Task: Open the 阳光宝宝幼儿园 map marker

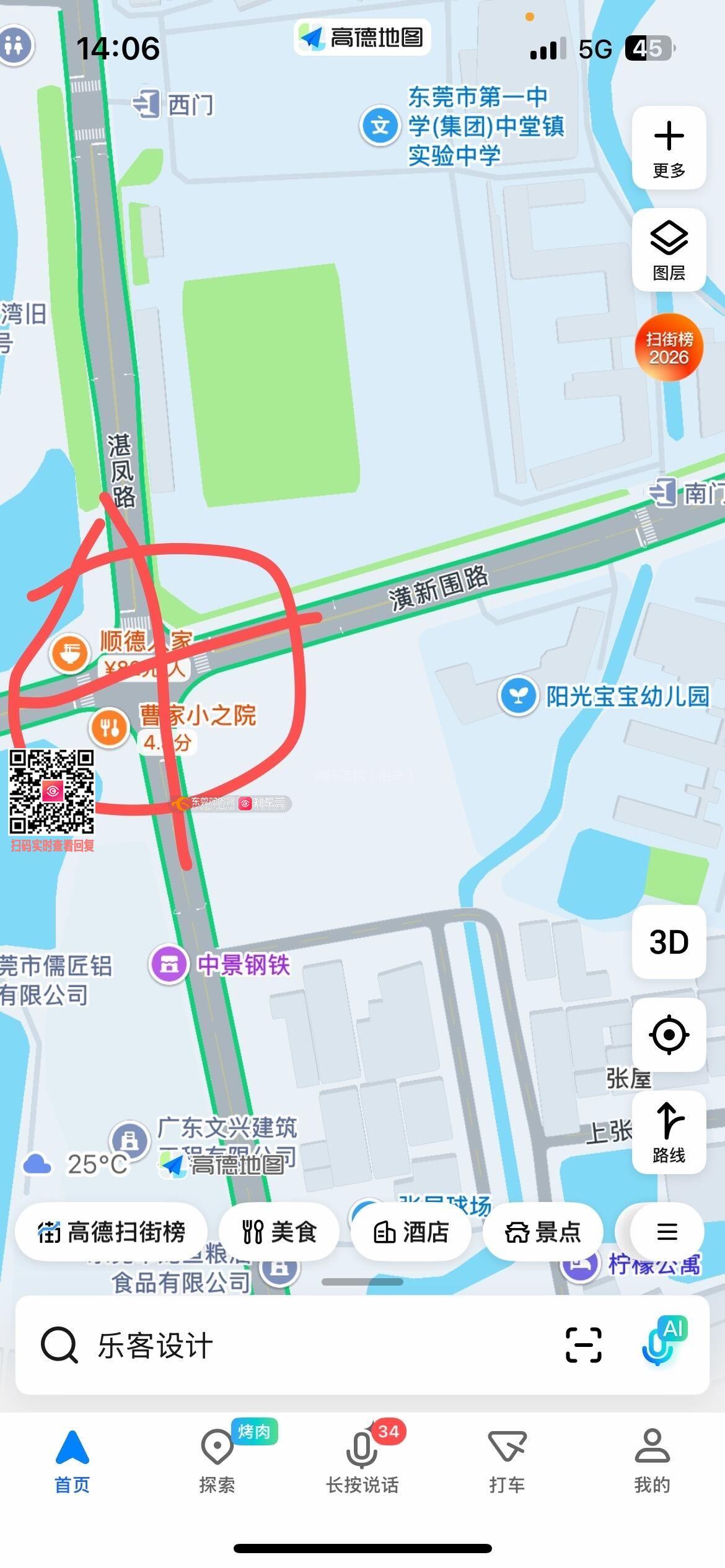Action: pos(518,696)
